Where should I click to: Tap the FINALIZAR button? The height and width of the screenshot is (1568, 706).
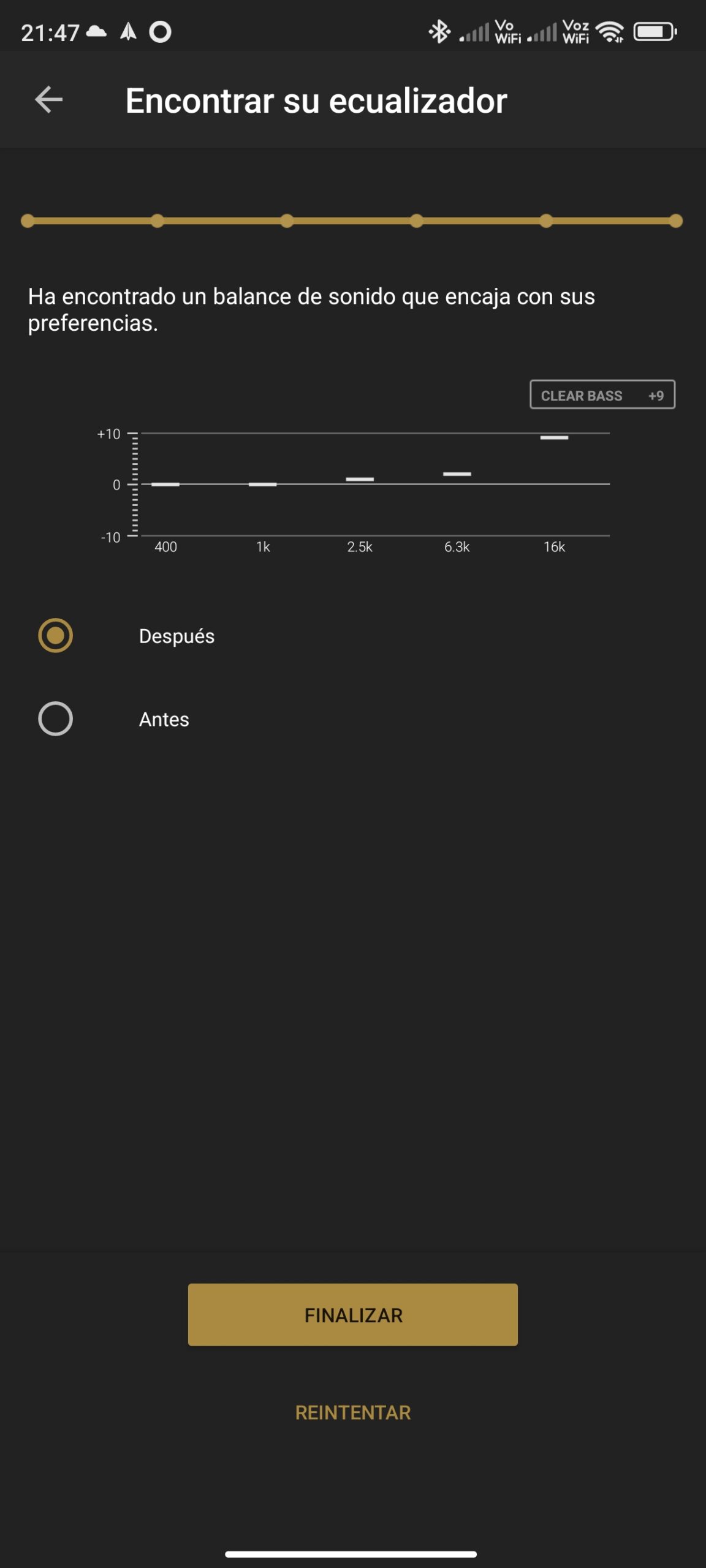coord(353,1315)
